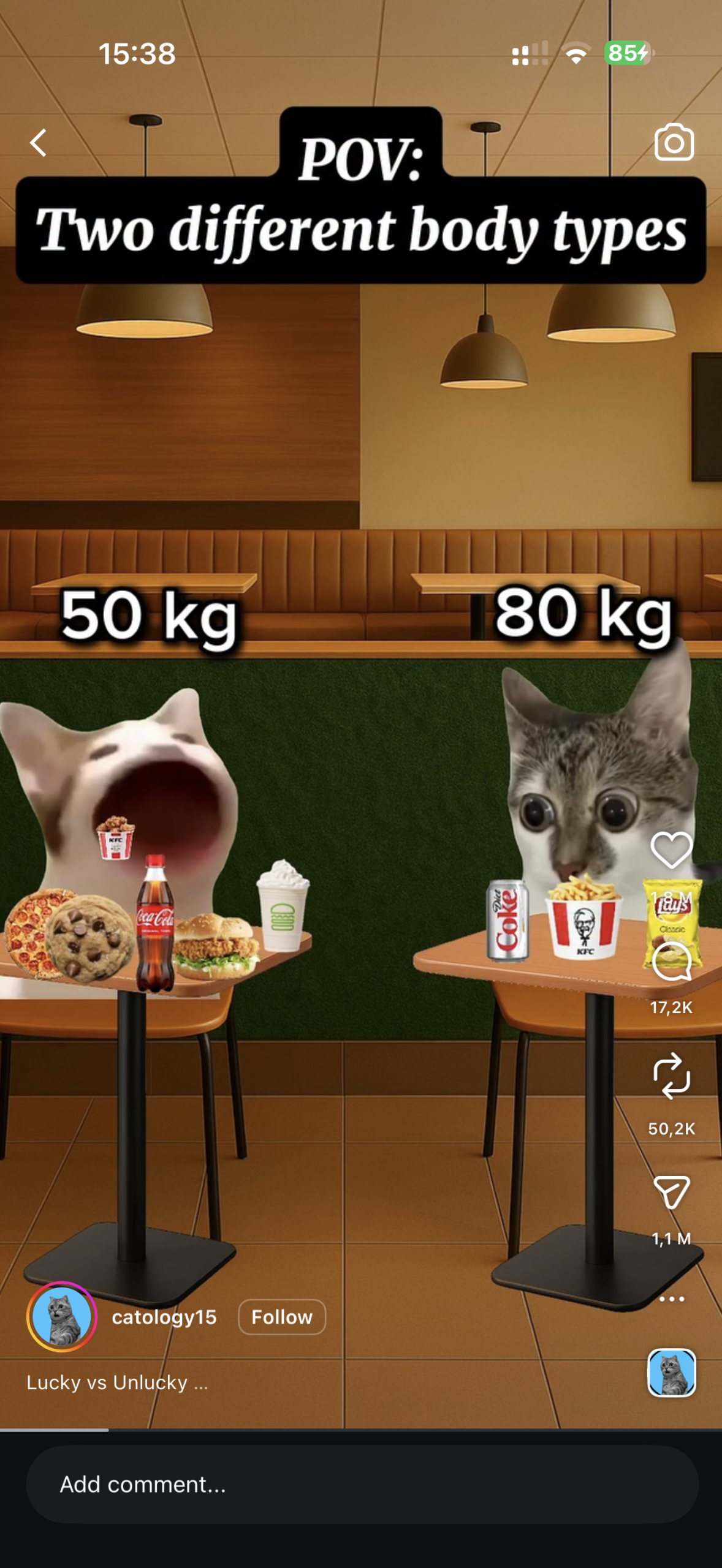
Task: Expand the 'Lucky vs Unlucky' caption
Action: (x=117, y=1382)
